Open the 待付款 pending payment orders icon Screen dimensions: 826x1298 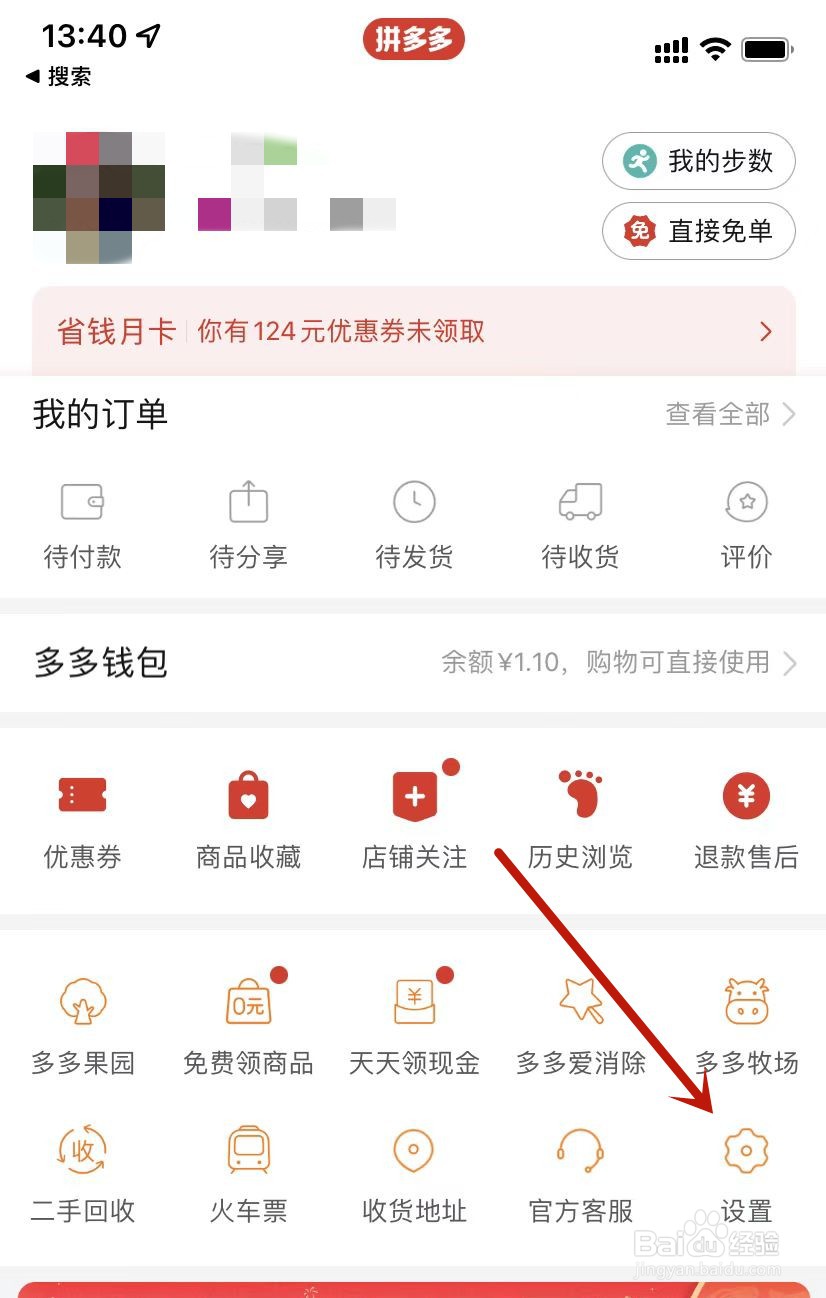83,520
